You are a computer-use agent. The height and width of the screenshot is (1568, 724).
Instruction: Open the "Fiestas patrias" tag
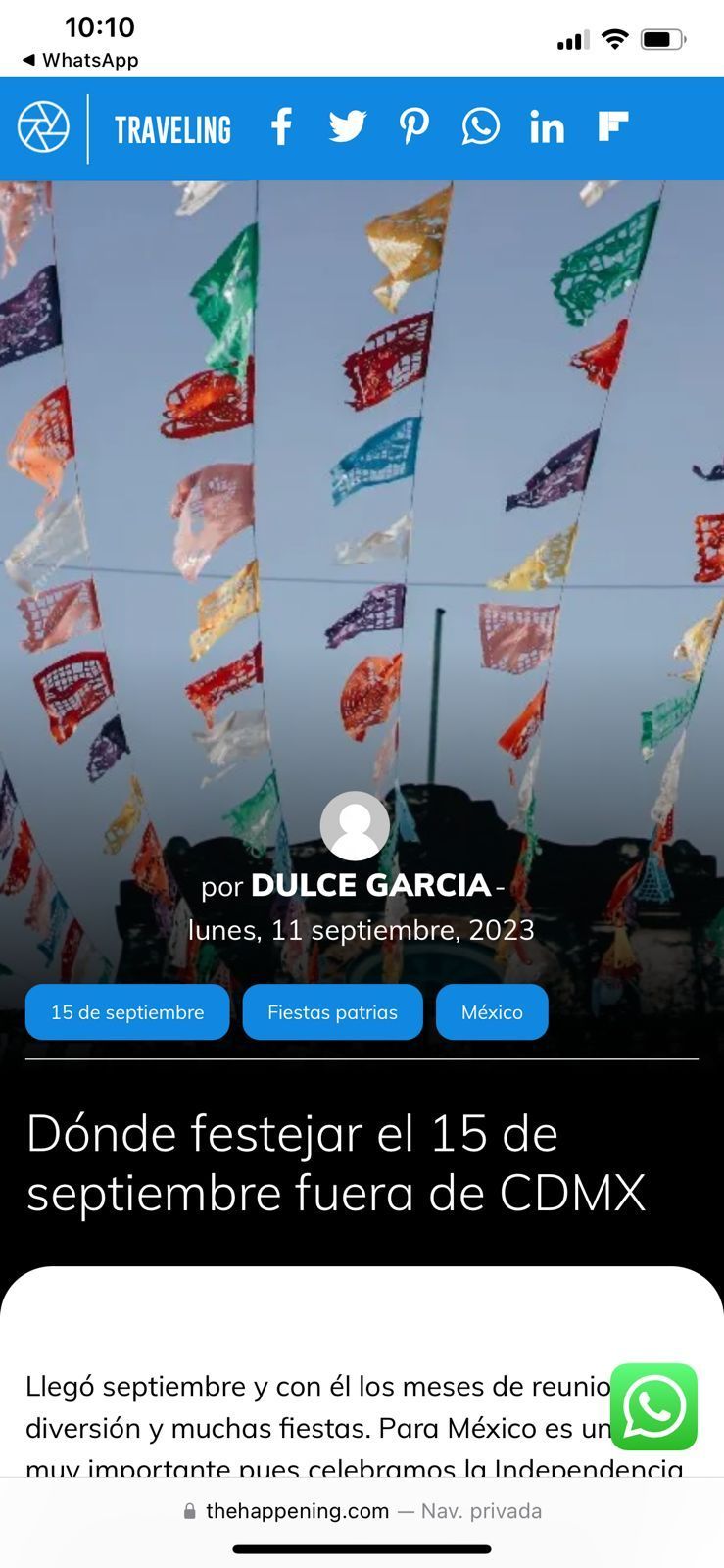click(x=332, y=1012)
